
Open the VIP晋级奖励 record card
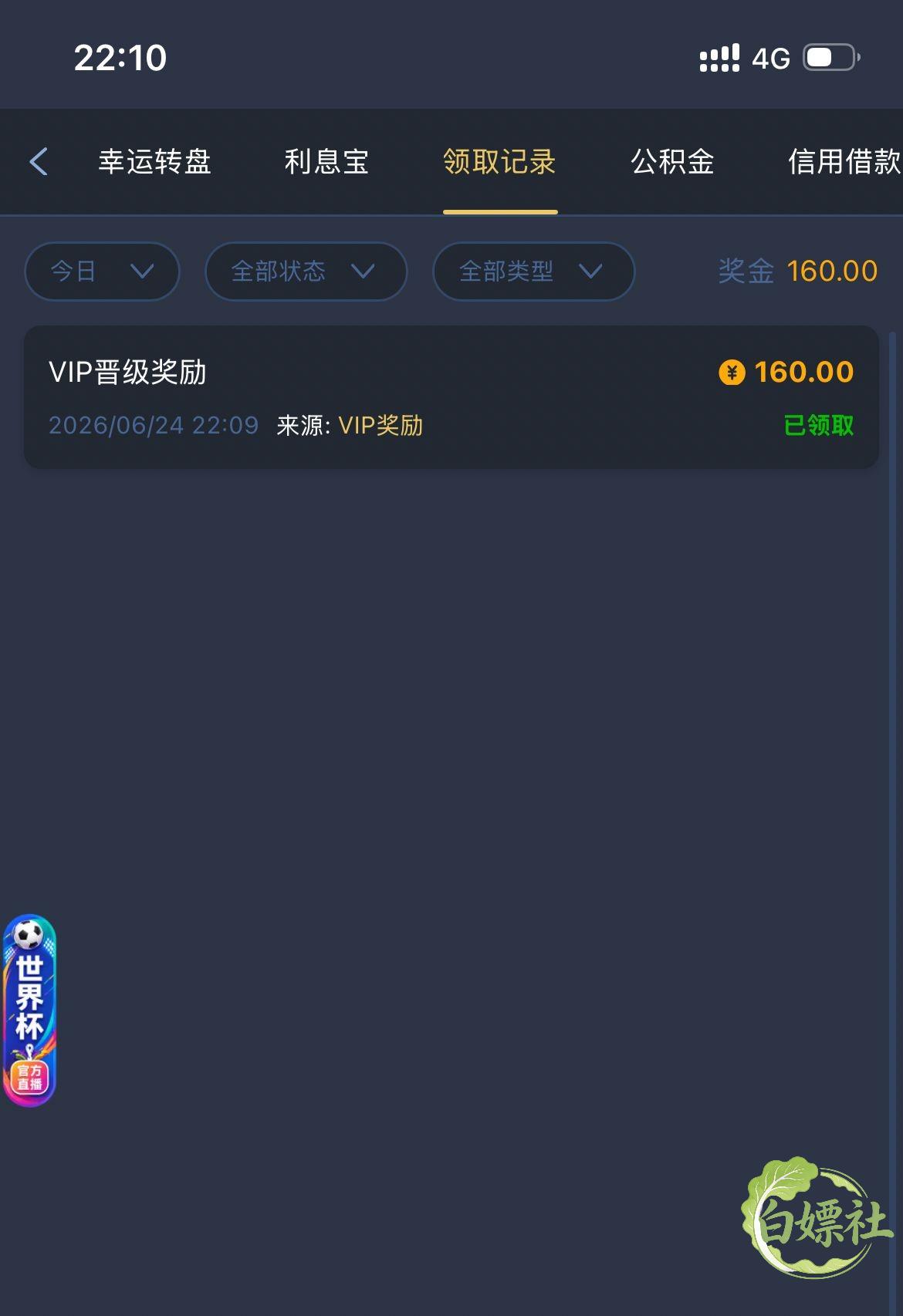click(x=451, y=397)
